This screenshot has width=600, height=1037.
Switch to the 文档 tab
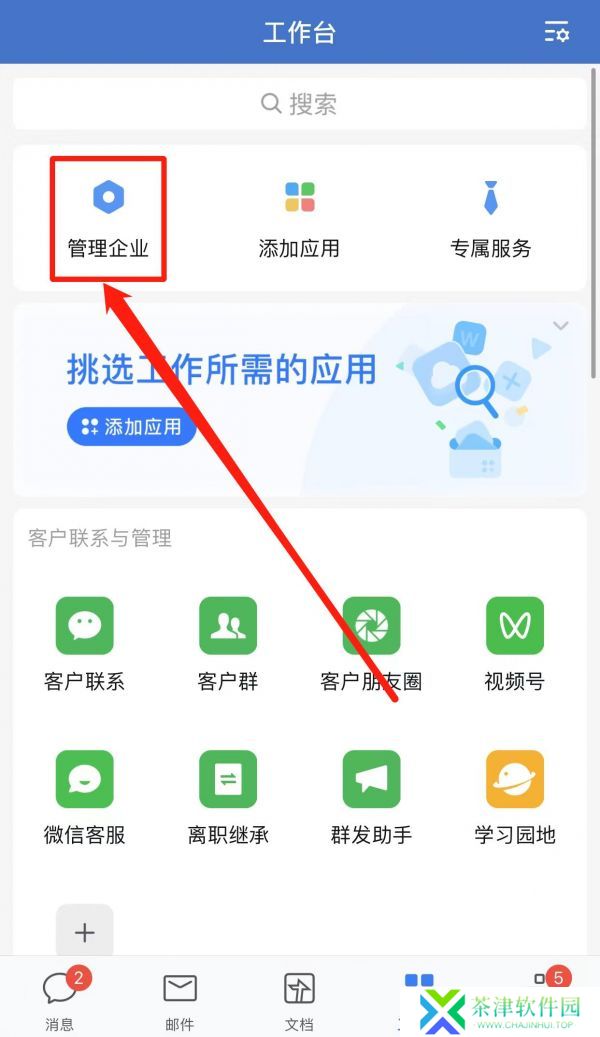coord(299,1000)
